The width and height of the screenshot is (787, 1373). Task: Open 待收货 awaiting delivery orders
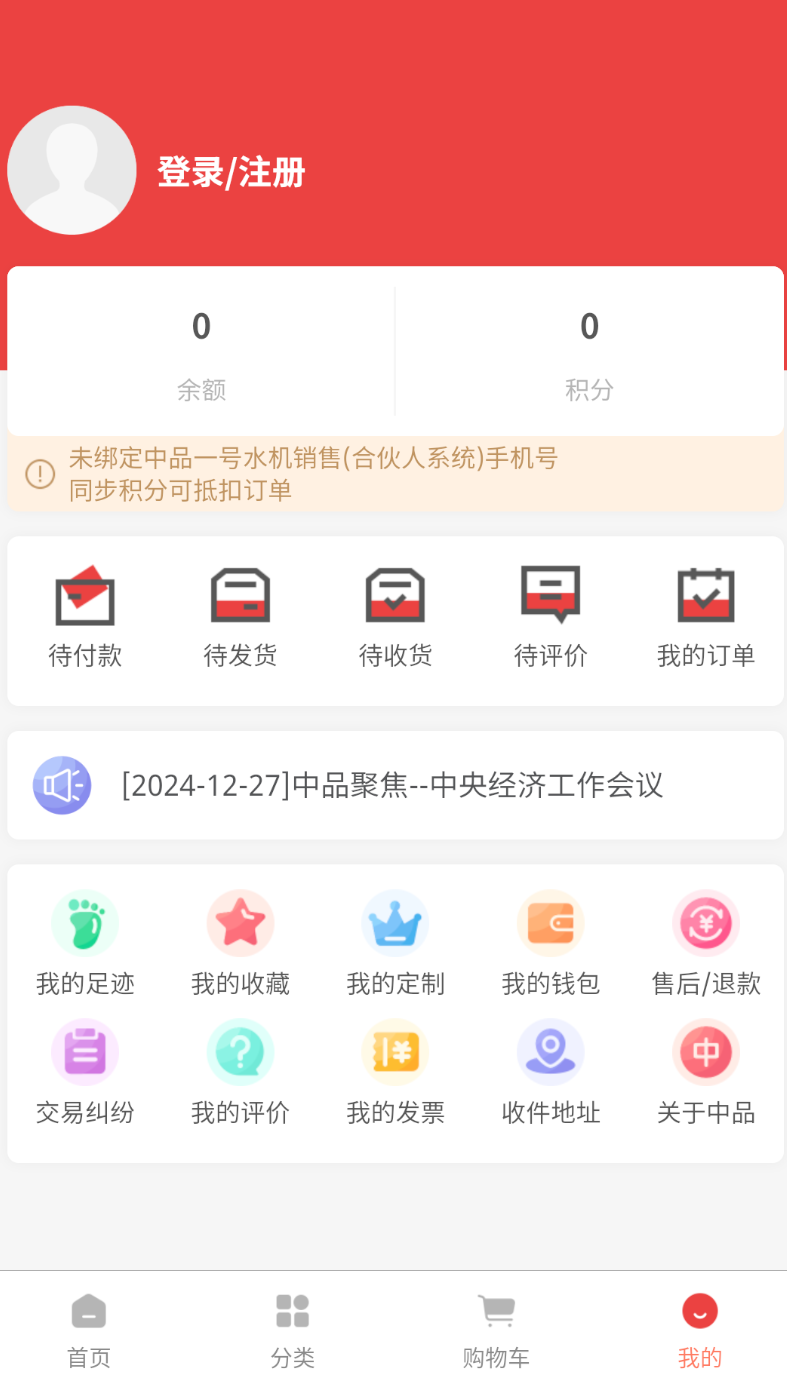[x=395, y=615]
